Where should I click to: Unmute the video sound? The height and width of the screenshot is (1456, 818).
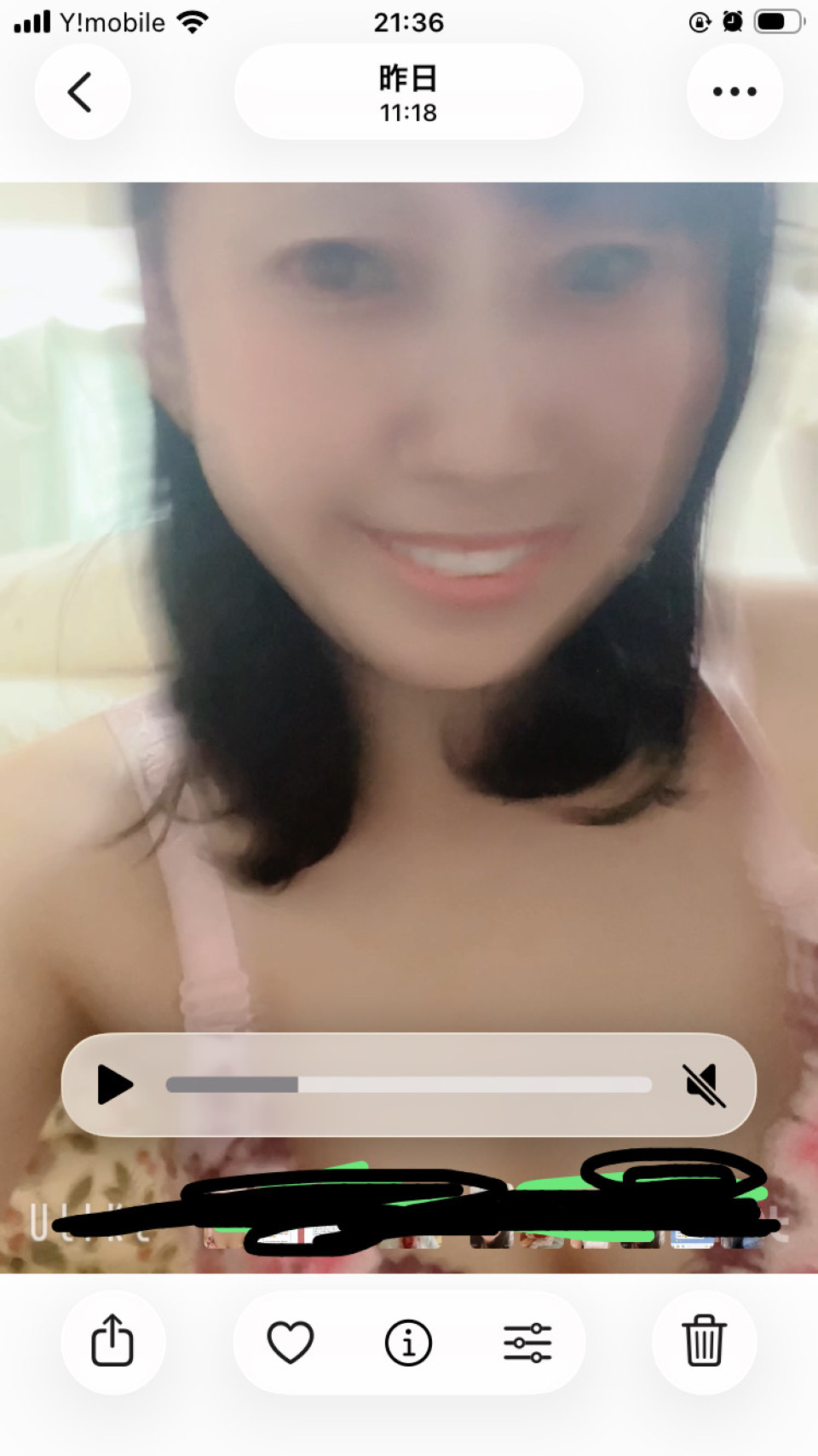click(x=704, y=1085)
